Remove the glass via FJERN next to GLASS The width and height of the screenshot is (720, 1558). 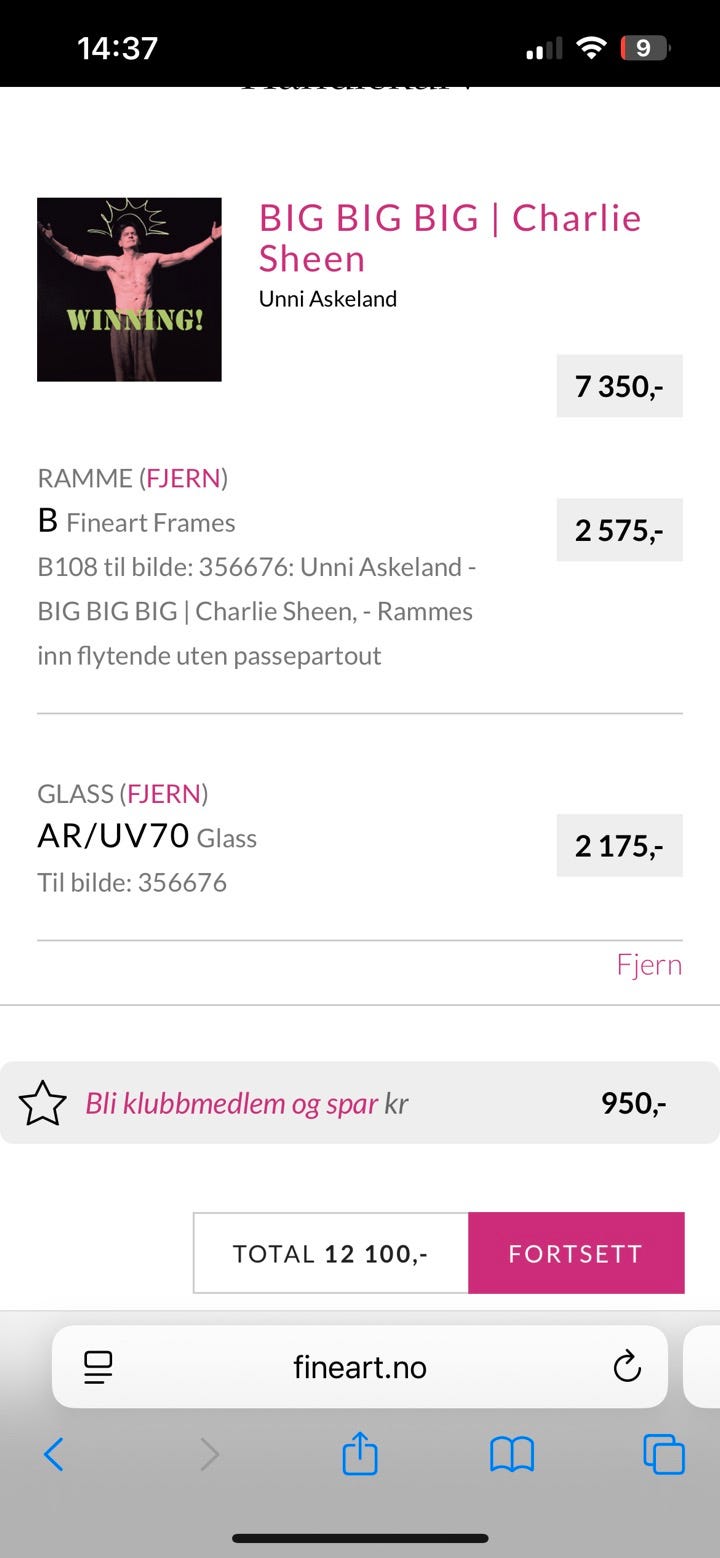coord(164,793)
